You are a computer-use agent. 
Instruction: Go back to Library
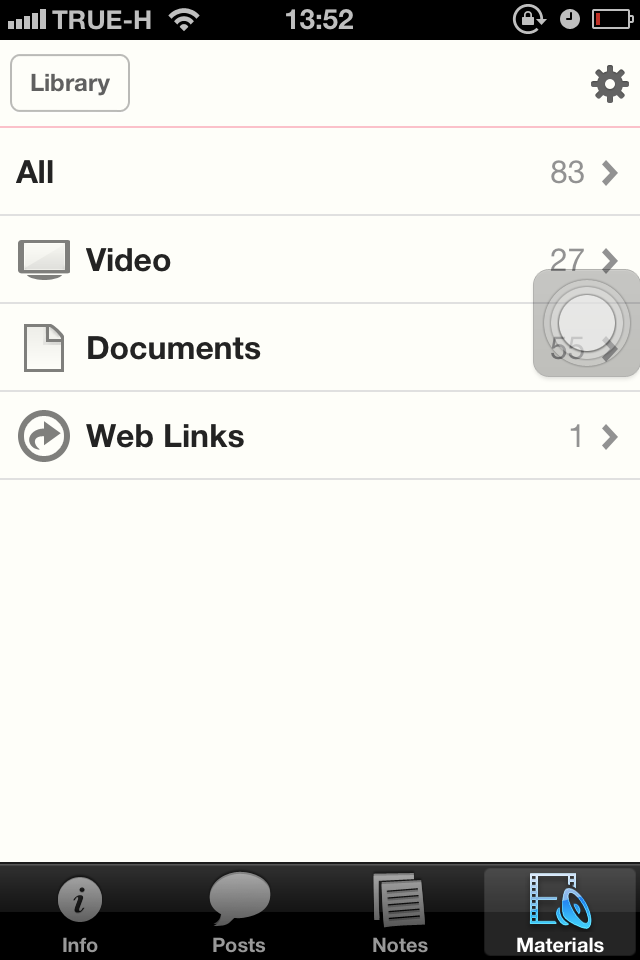(70, 83)
